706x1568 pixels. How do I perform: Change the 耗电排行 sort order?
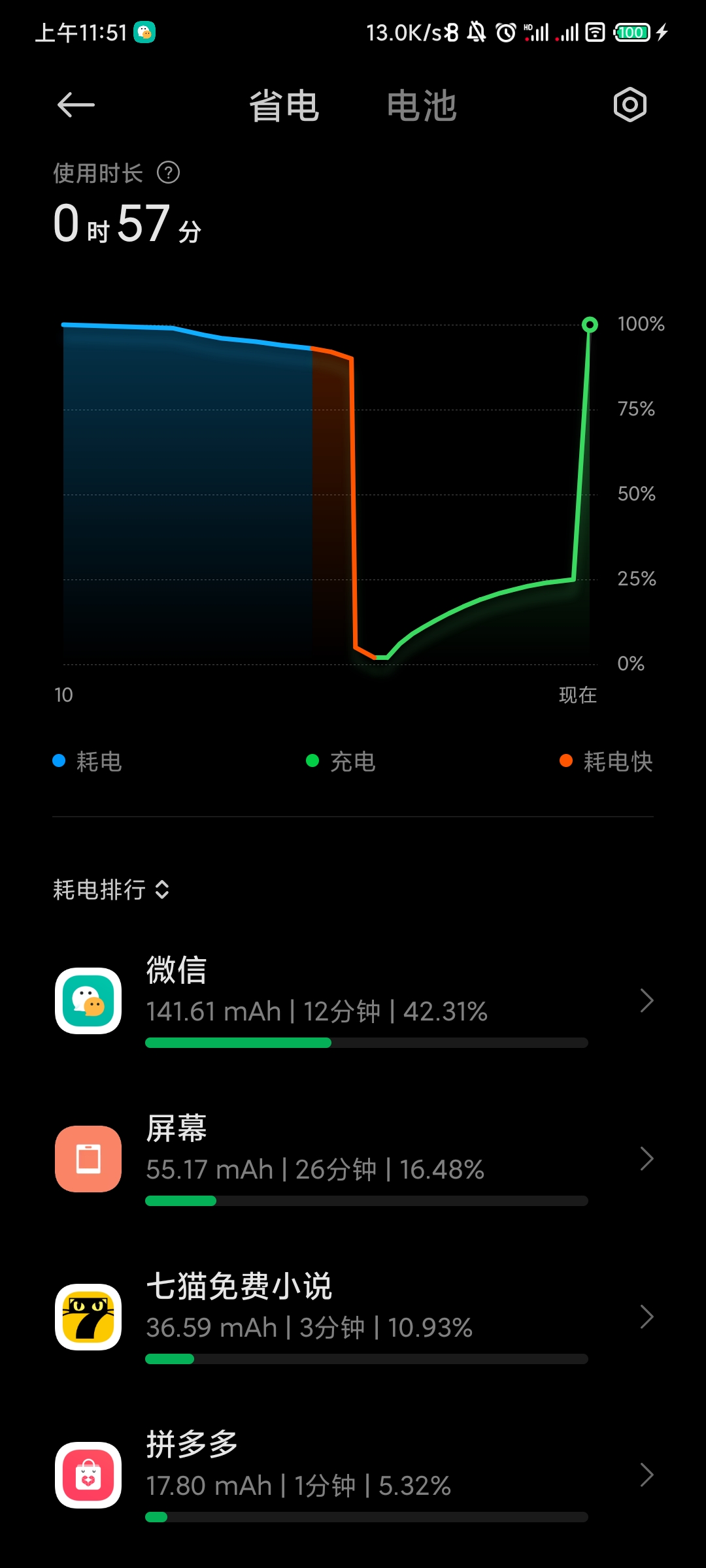(111, 890)
